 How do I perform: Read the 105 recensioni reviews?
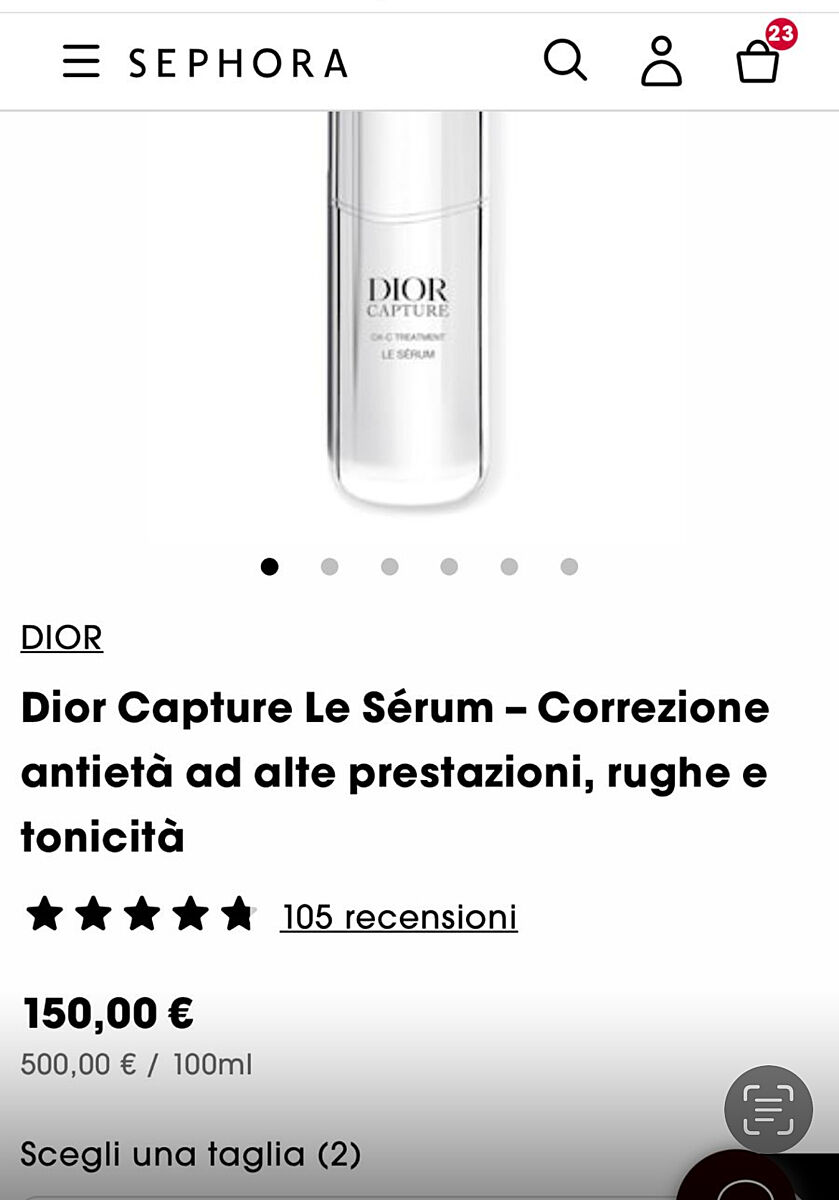point(399,916)
